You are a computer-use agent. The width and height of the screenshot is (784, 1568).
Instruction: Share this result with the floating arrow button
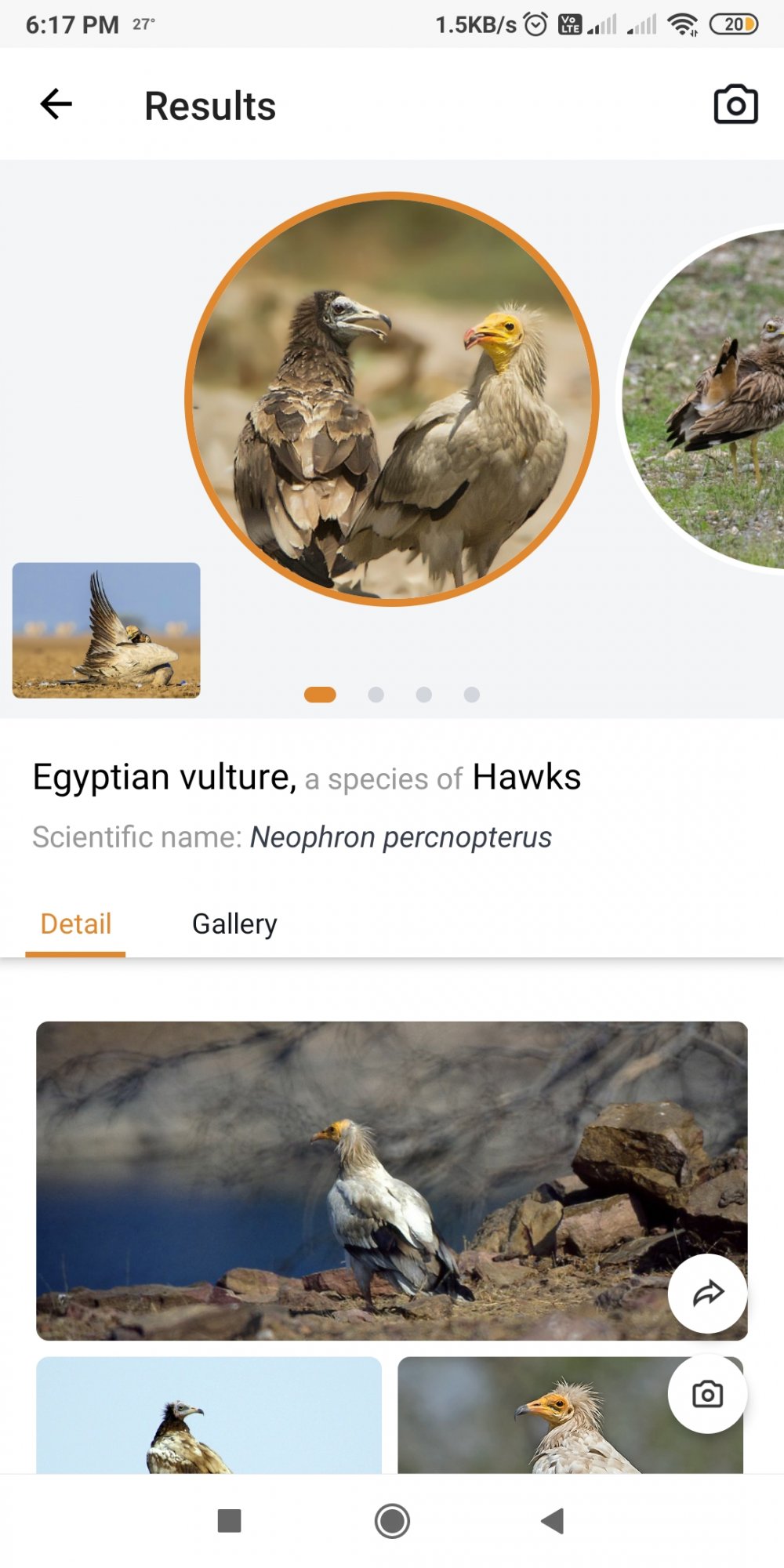point(707,1294)
